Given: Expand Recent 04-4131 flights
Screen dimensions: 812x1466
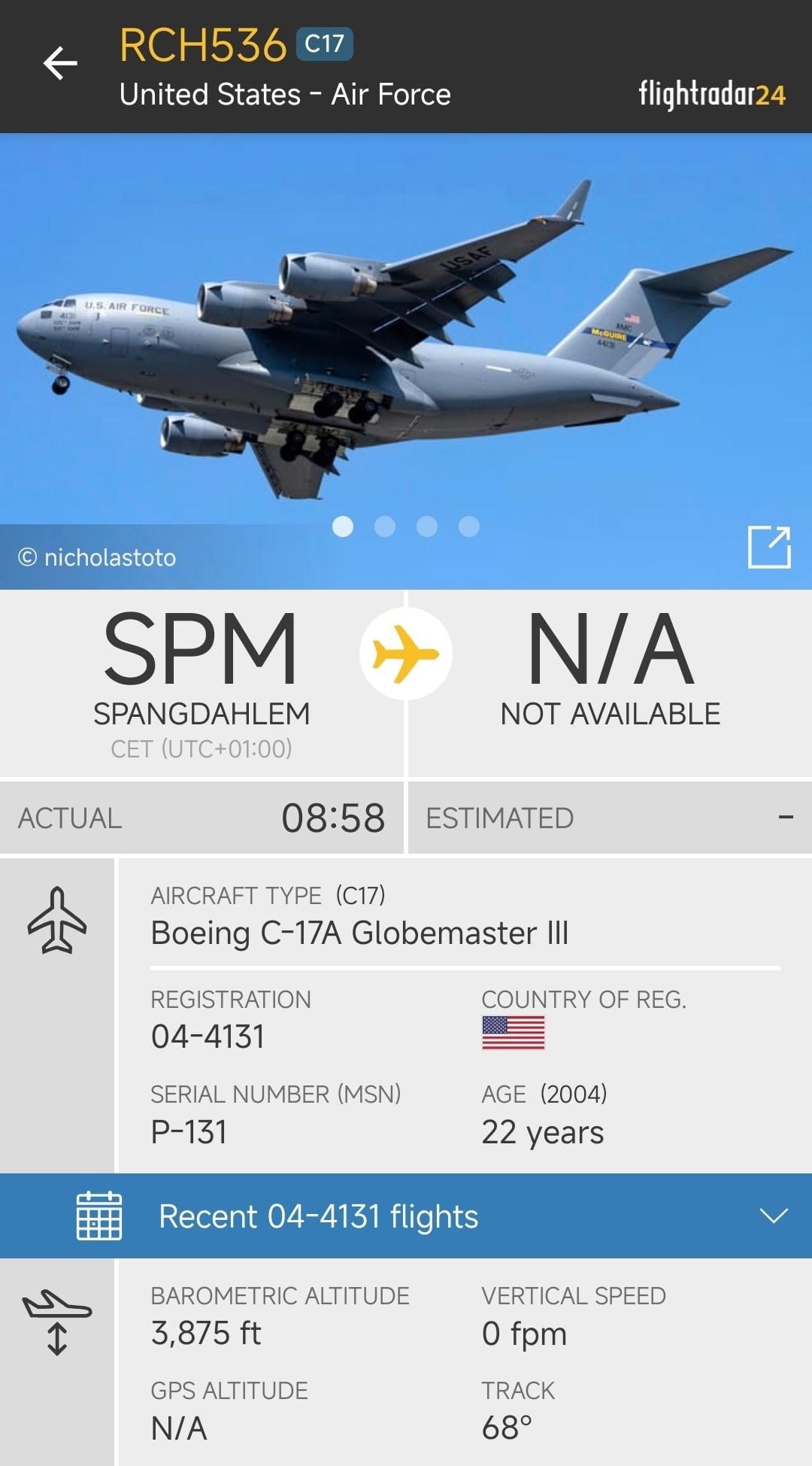Looking at the screenshot, I should (773, 1216).
